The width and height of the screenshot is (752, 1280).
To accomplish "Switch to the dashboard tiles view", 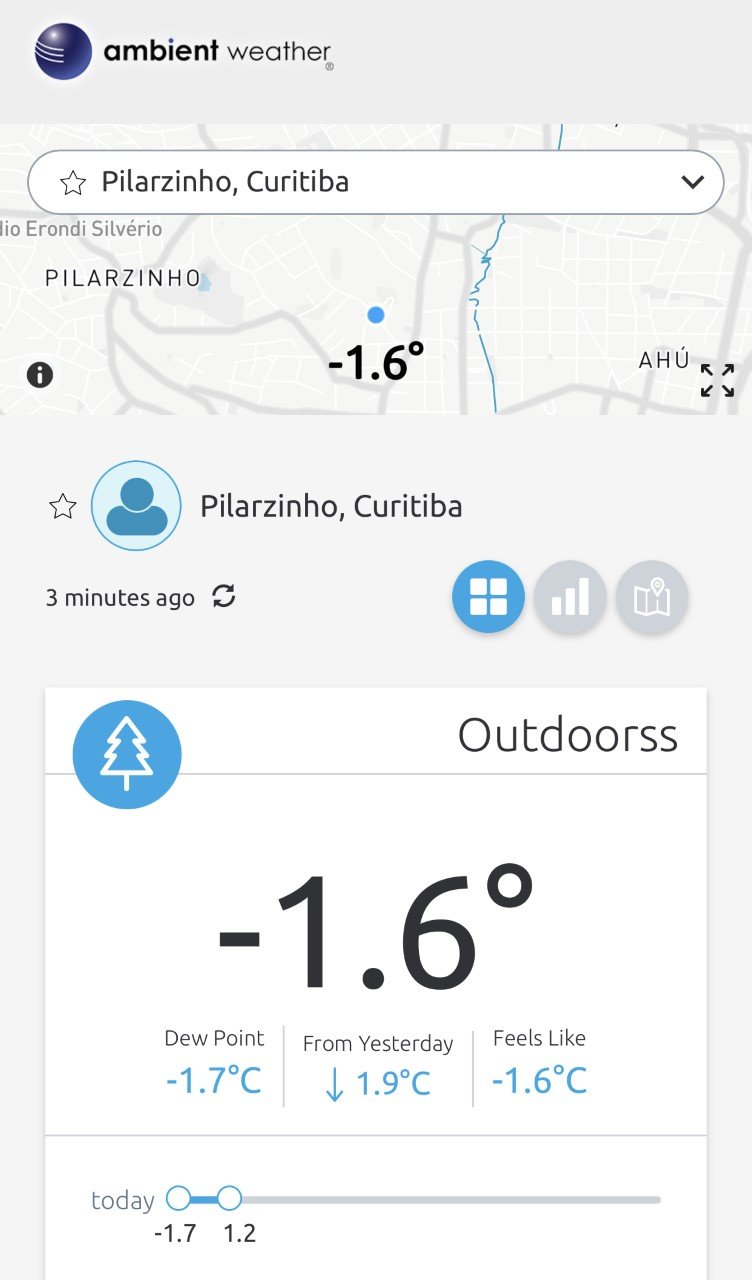I will (x=488, y=597).
